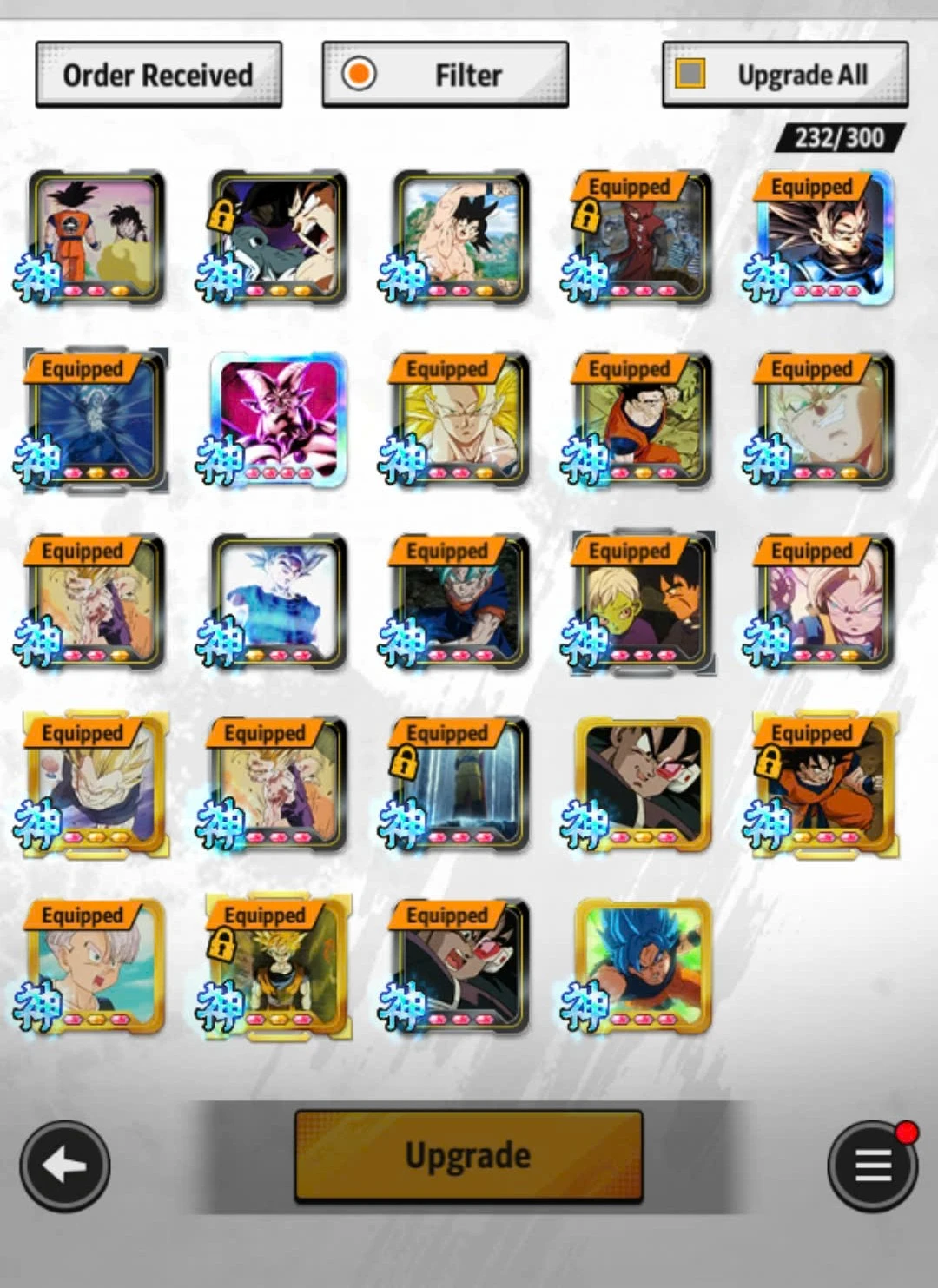Open the Filter options
This screenshot has height=1288, width=938.
pos(445,76)
